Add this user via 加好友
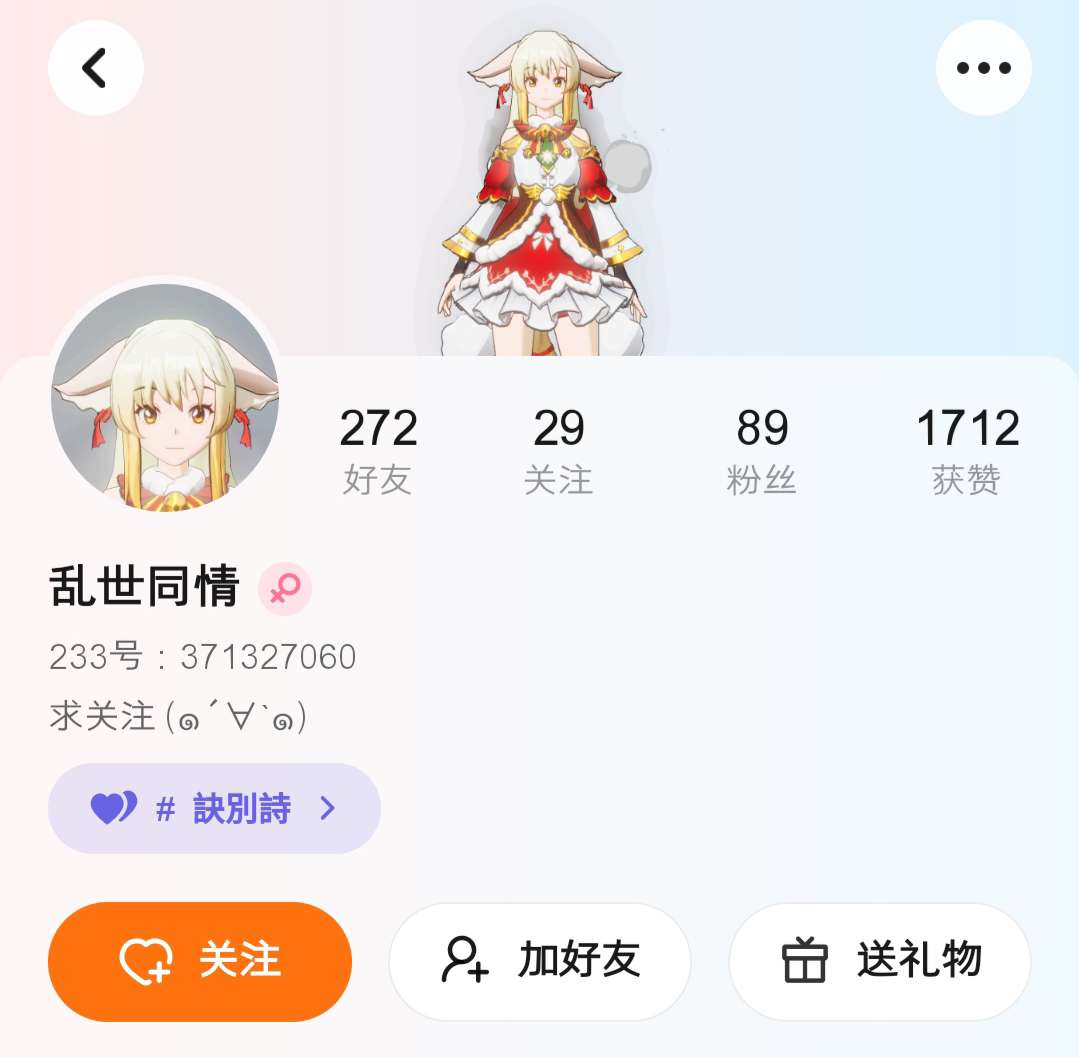The height and width of the screenshot is (1057, 1079). point(540,961)
